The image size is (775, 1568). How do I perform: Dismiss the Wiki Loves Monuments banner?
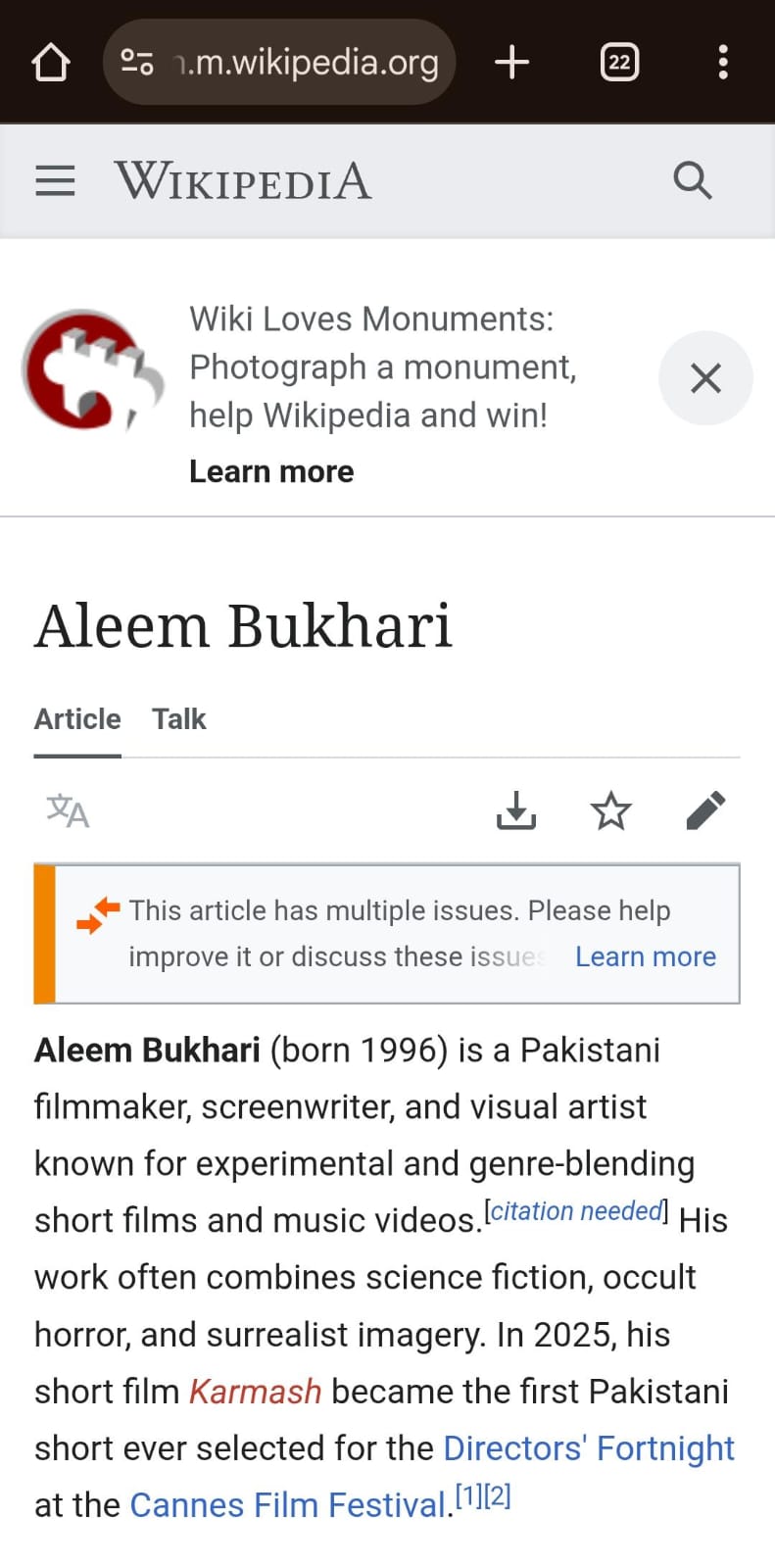pos(705,378)
